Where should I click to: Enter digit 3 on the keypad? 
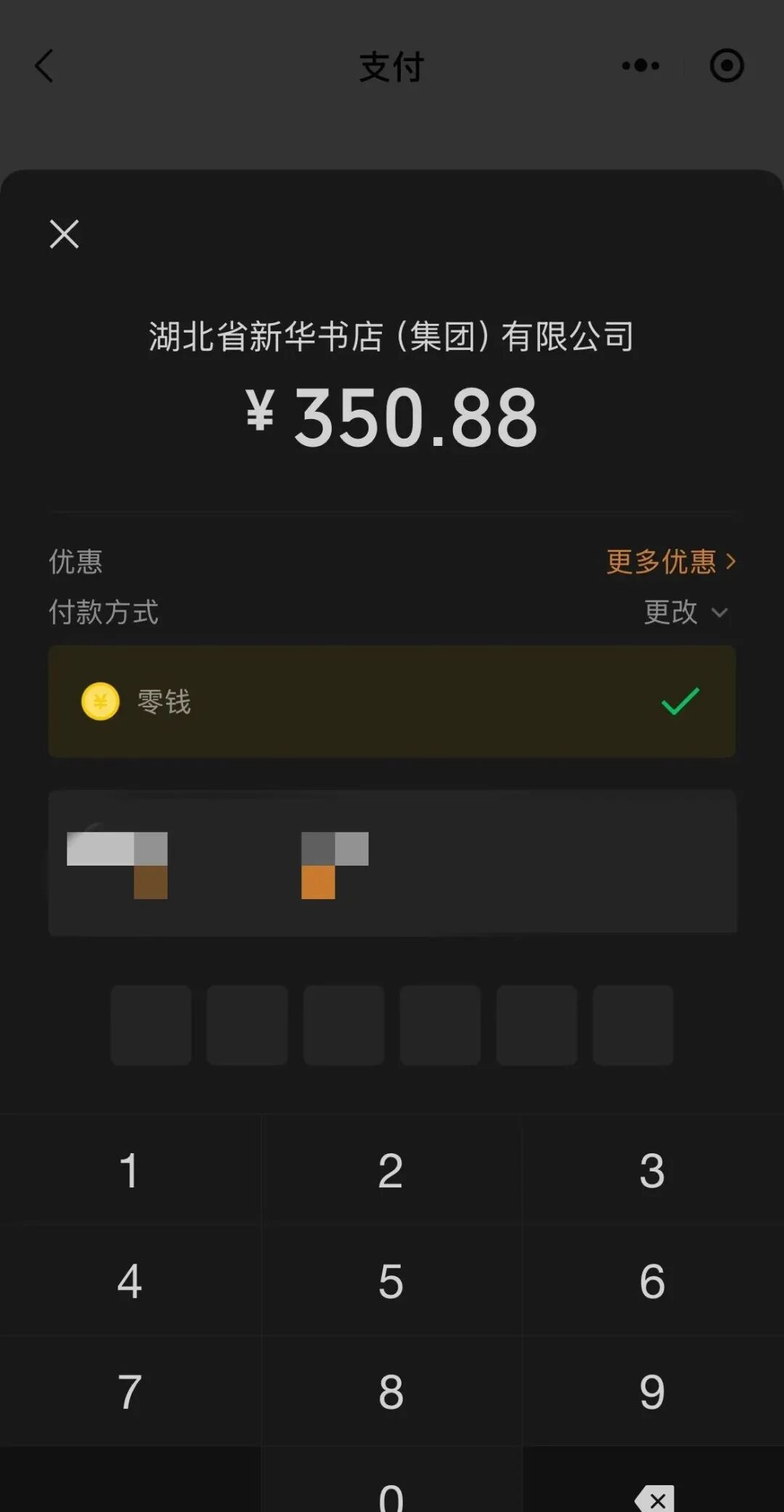pos(652,1171)
